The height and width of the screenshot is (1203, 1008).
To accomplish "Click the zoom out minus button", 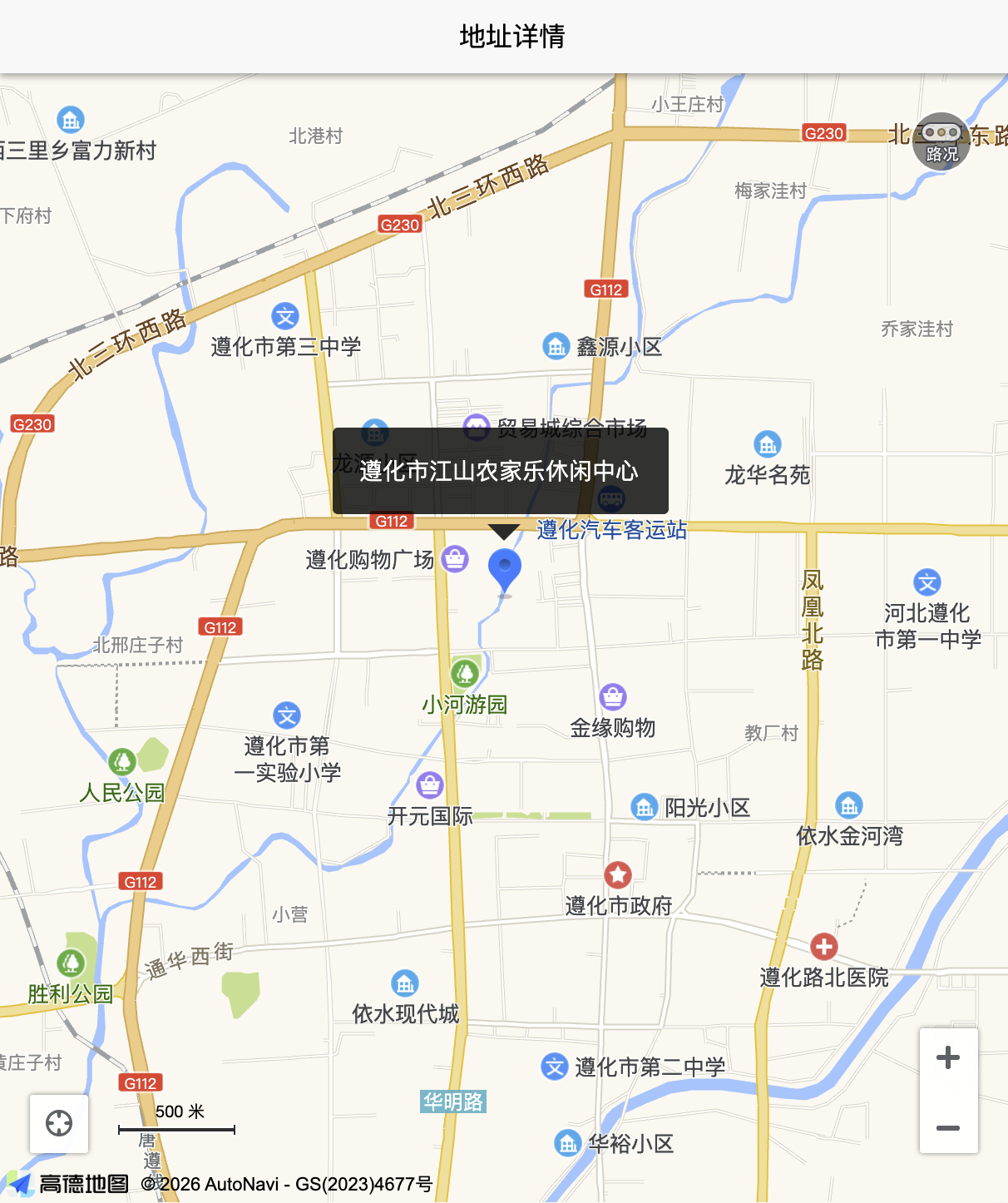I will (948, 1129).
